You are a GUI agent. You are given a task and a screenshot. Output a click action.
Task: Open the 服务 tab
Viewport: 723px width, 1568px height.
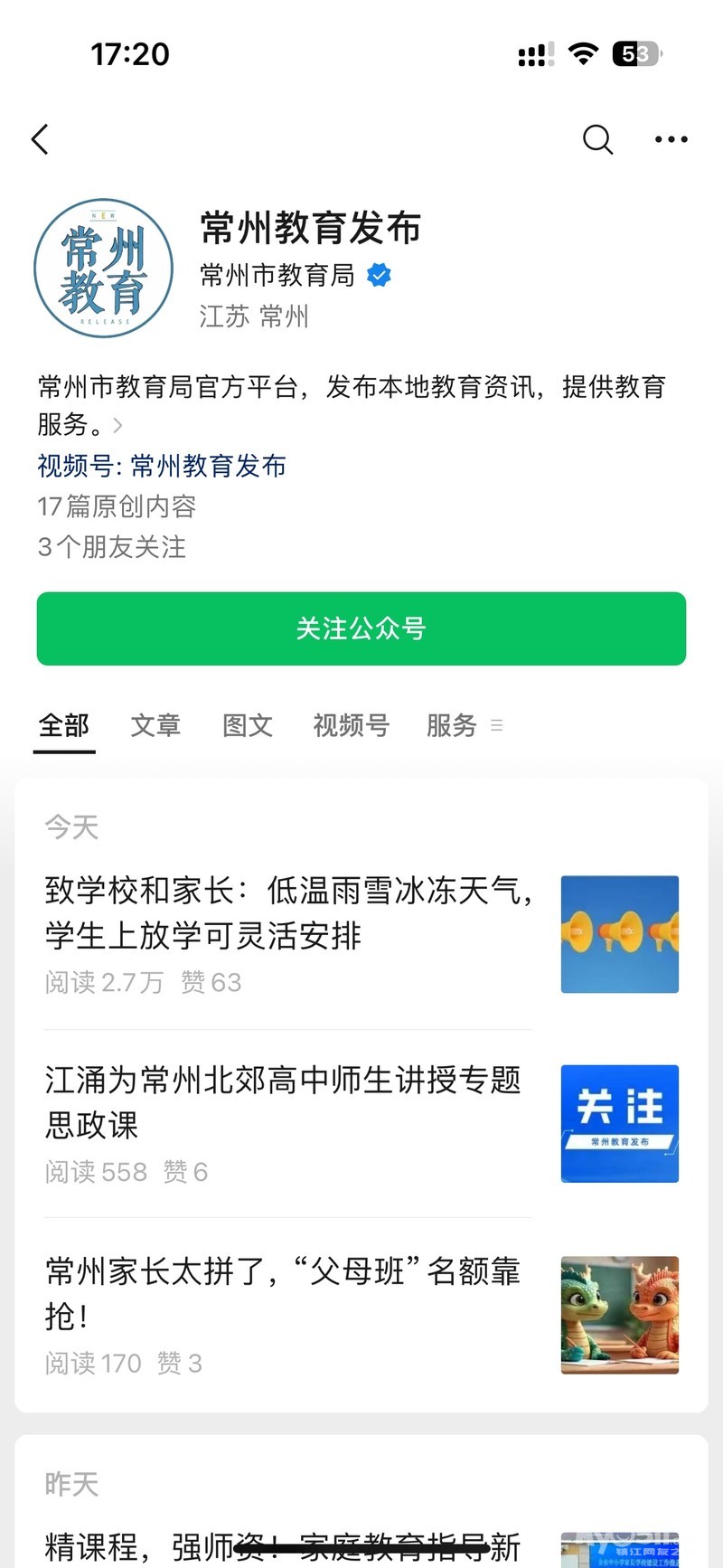coord(452,725)
